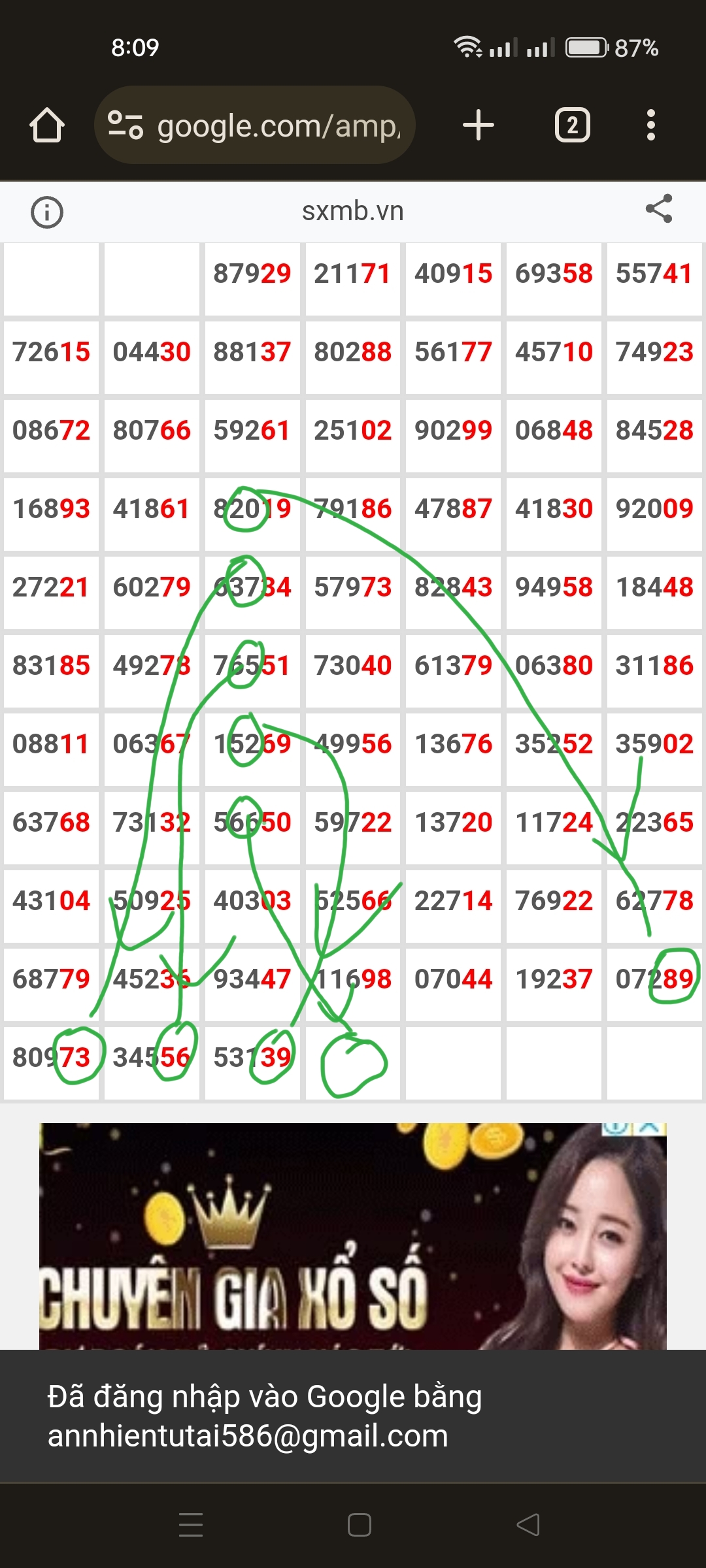View AMP page info icon
Viewport: 706px width, 1568px height.
click(x=47, y=212)
